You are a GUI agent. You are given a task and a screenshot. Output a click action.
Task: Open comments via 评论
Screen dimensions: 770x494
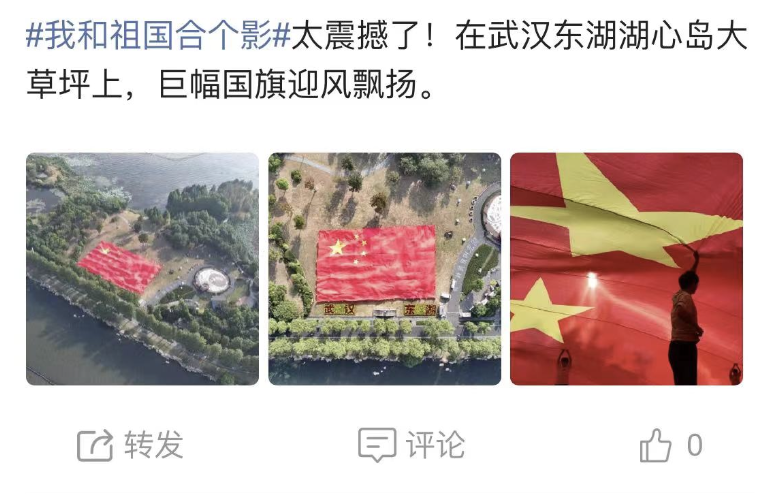[411, 445]
